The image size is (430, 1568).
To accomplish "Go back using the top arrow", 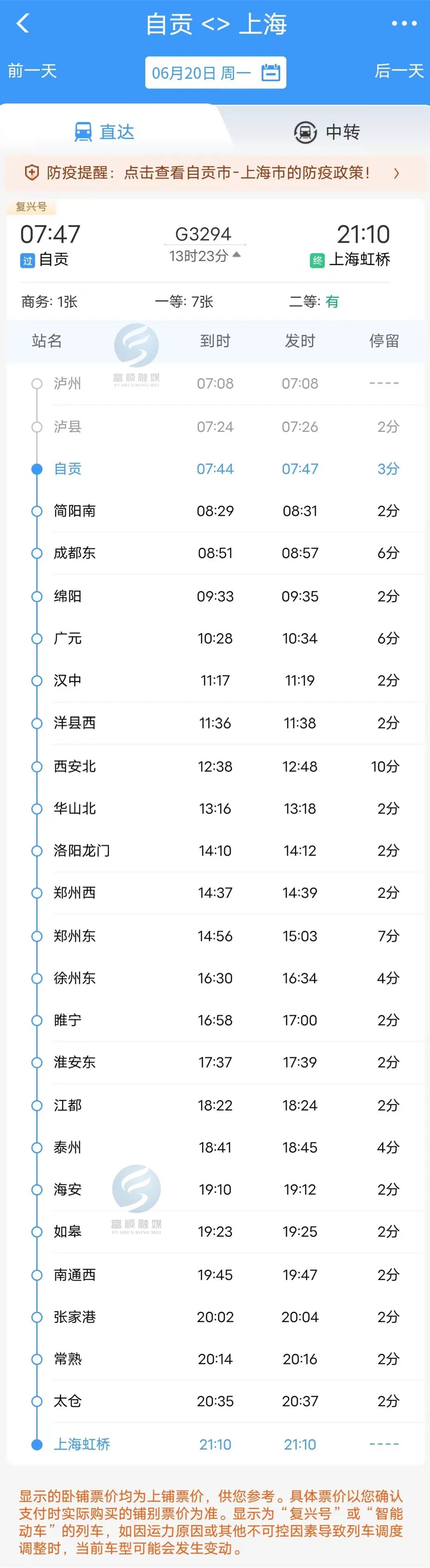I will tap(23, 24).
